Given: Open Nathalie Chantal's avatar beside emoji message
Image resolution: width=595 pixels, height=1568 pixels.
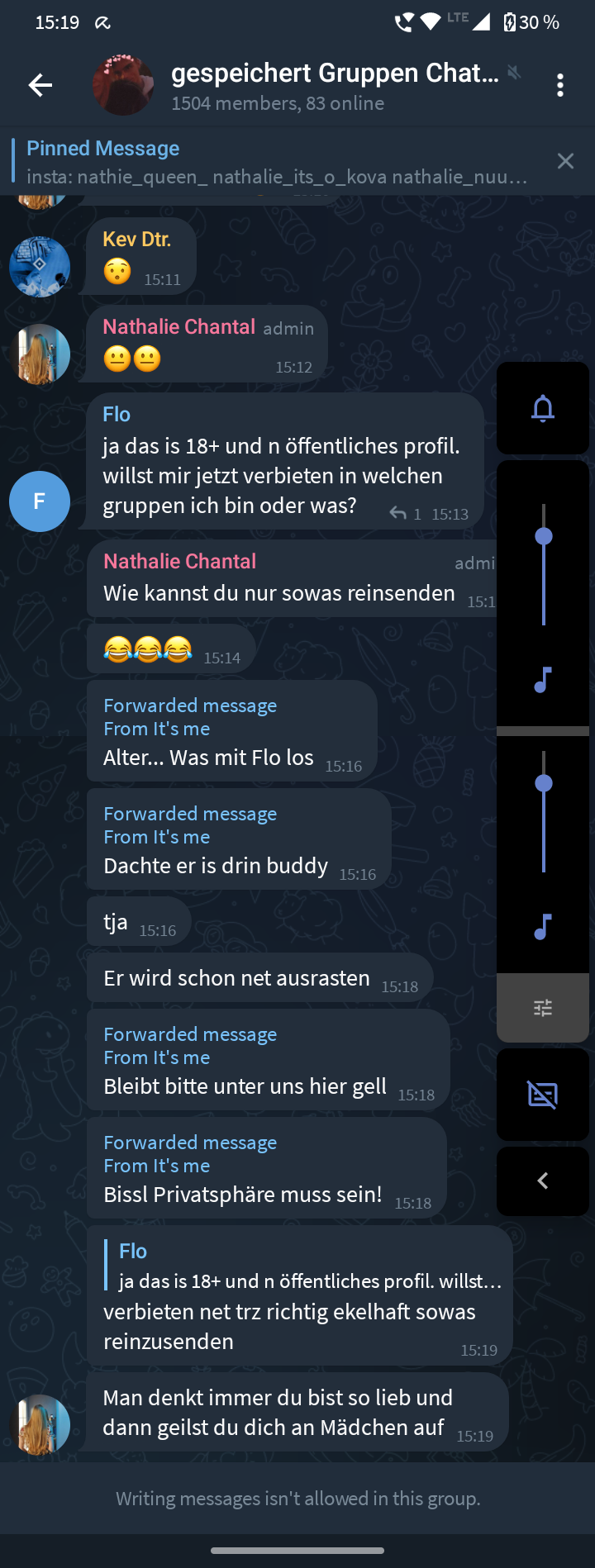Looking at the screenshot, I should pyautogui.click(x=40, y=354).
